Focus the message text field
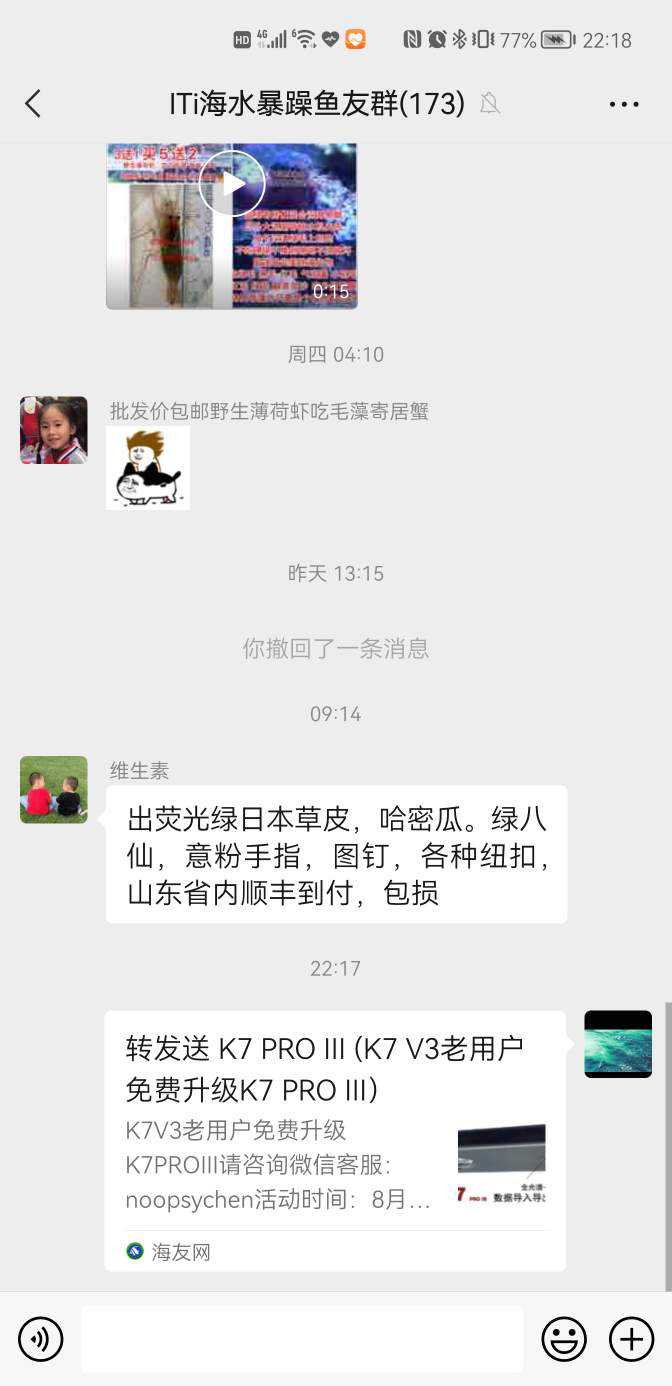The height and width of the screenshot is (1386, 672). tap(302, 1339)
